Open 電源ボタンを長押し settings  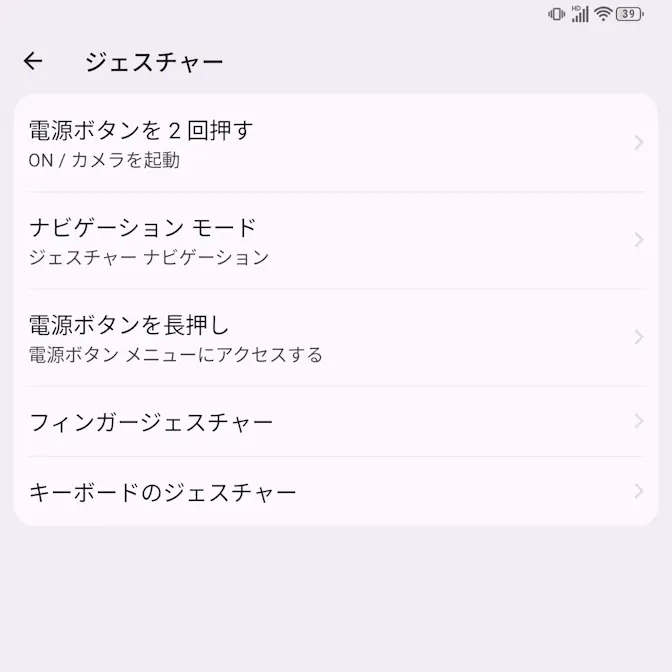(335, 338)
